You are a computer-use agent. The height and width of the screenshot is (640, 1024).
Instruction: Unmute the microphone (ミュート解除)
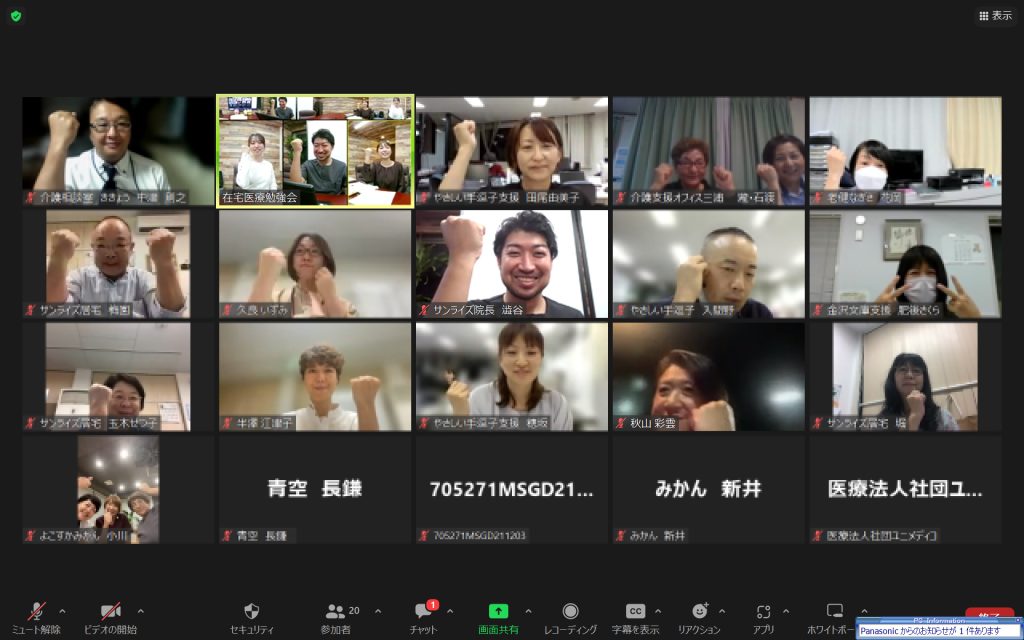pyautogui.click(x=36, y=616)
